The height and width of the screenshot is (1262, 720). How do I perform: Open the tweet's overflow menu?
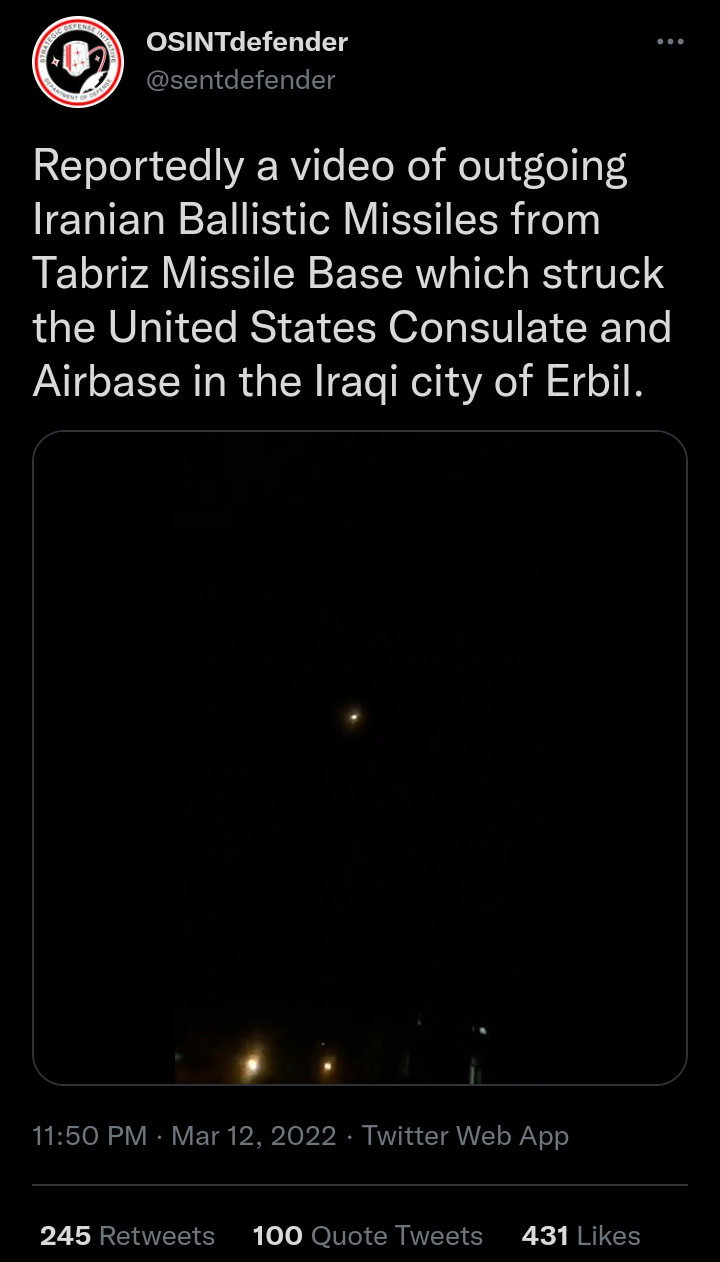[670, 42]
